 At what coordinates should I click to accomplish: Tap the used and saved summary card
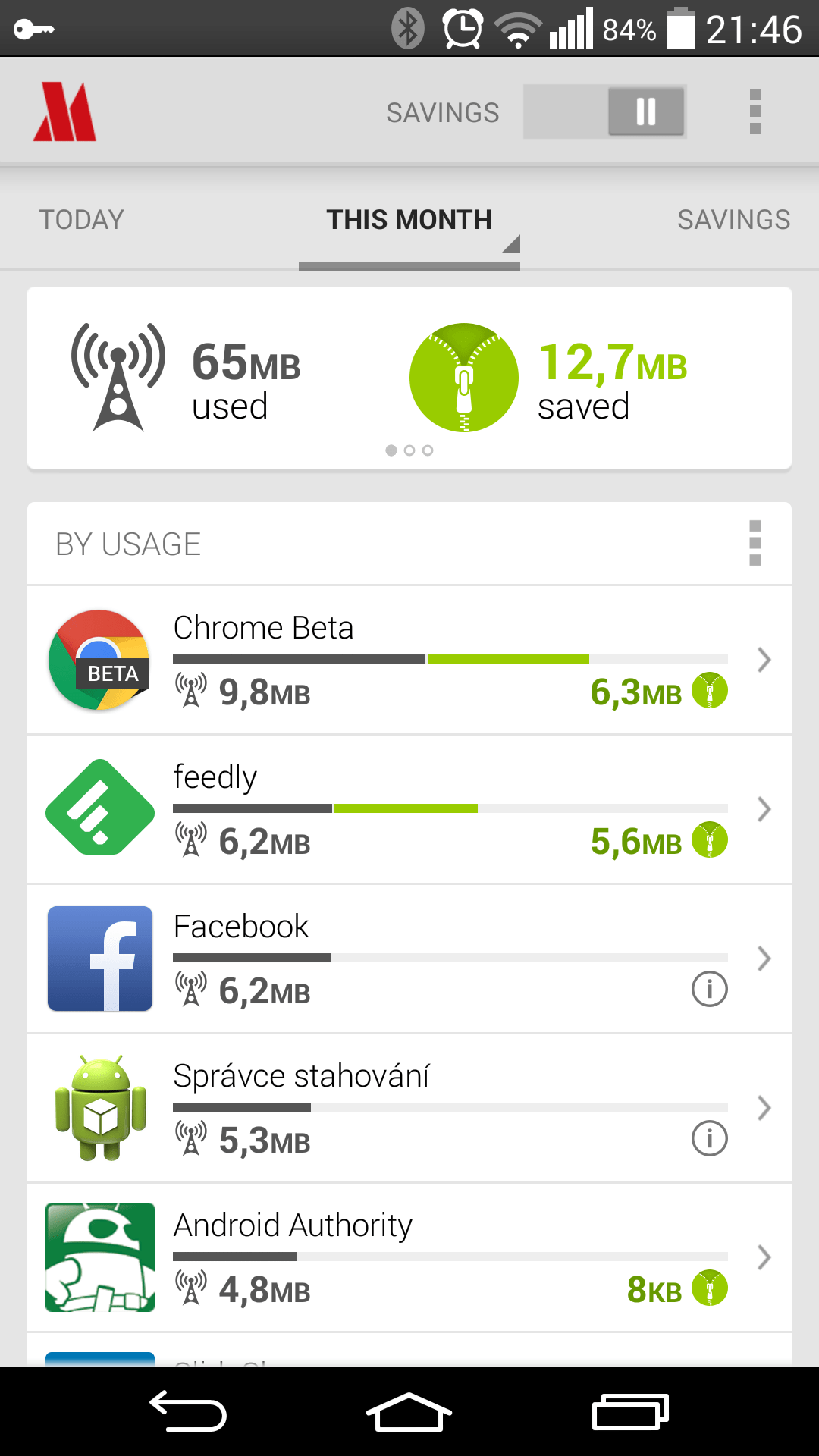point(409,378)
